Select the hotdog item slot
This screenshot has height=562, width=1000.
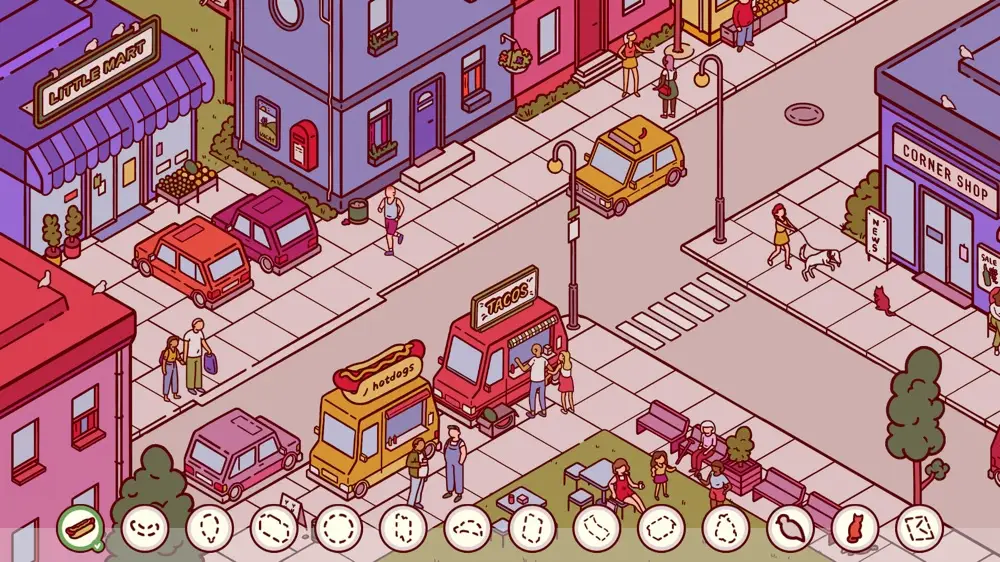[80, 526]
